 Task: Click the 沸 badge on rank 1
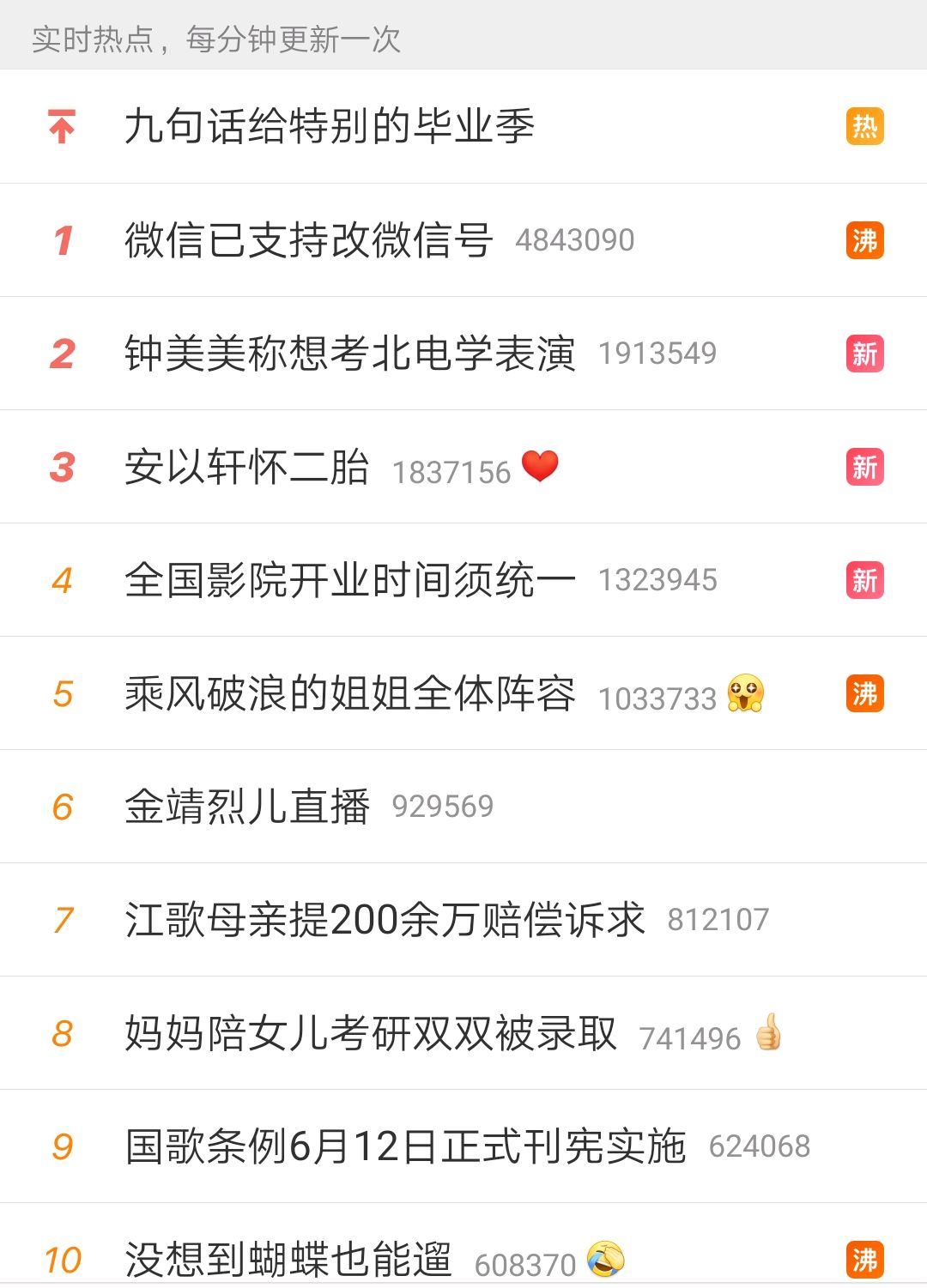click(864, 239)
